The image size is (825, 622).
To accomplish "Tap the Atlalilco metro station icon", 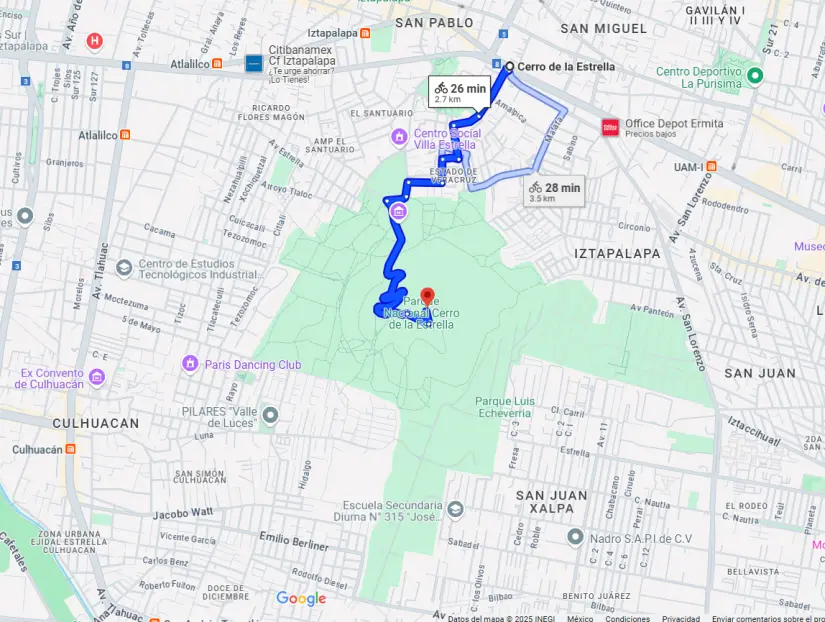I will coord(217,62).
